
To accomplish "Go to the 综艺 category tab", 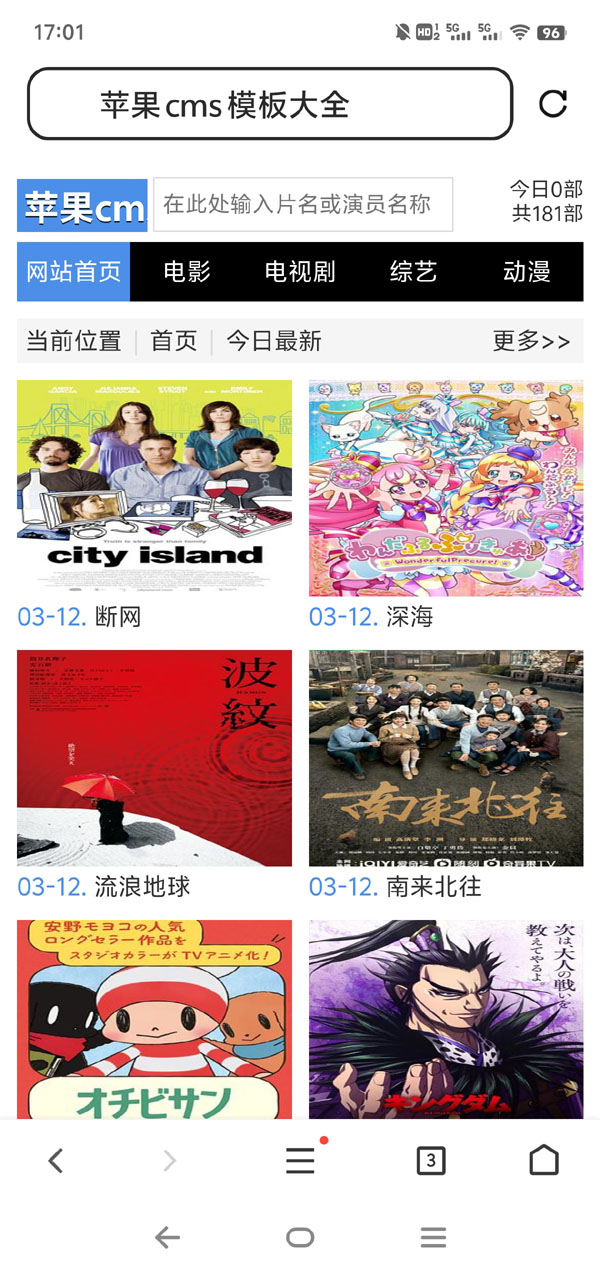I will 413,271.
